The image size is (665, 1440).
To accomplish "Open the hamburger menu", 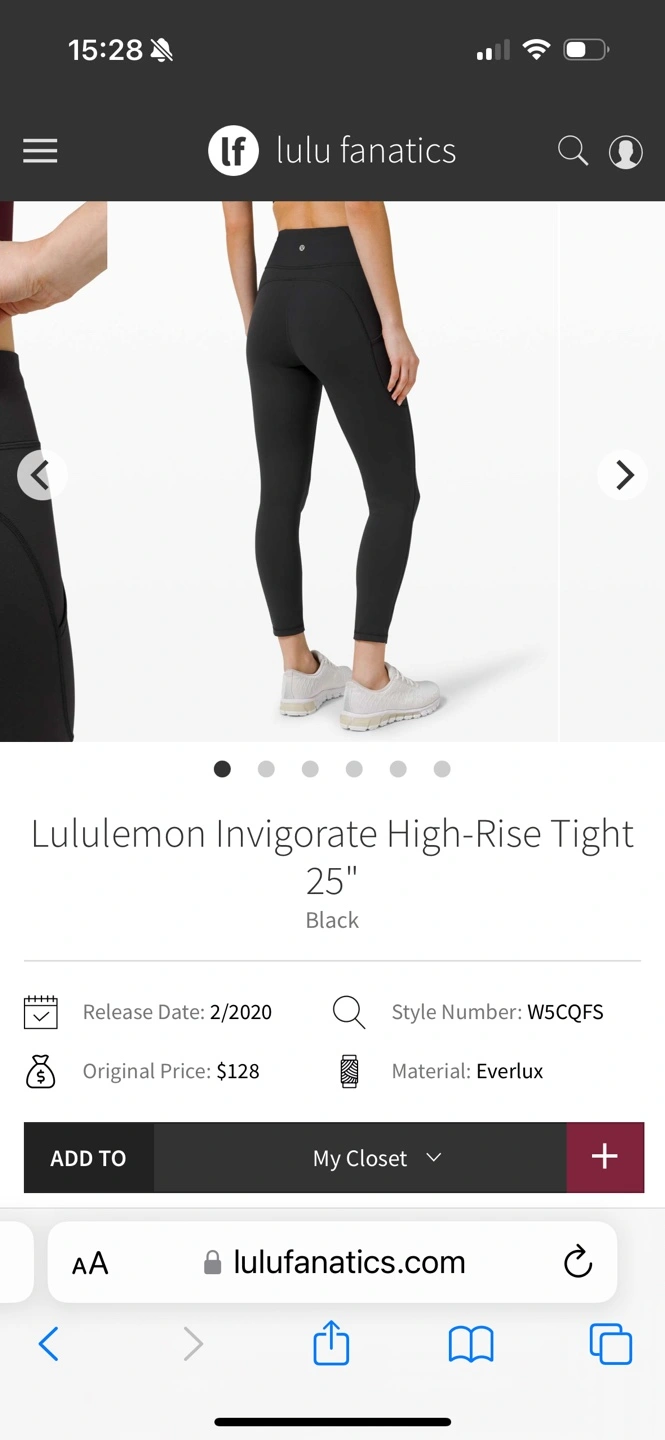I will [40, 151].
